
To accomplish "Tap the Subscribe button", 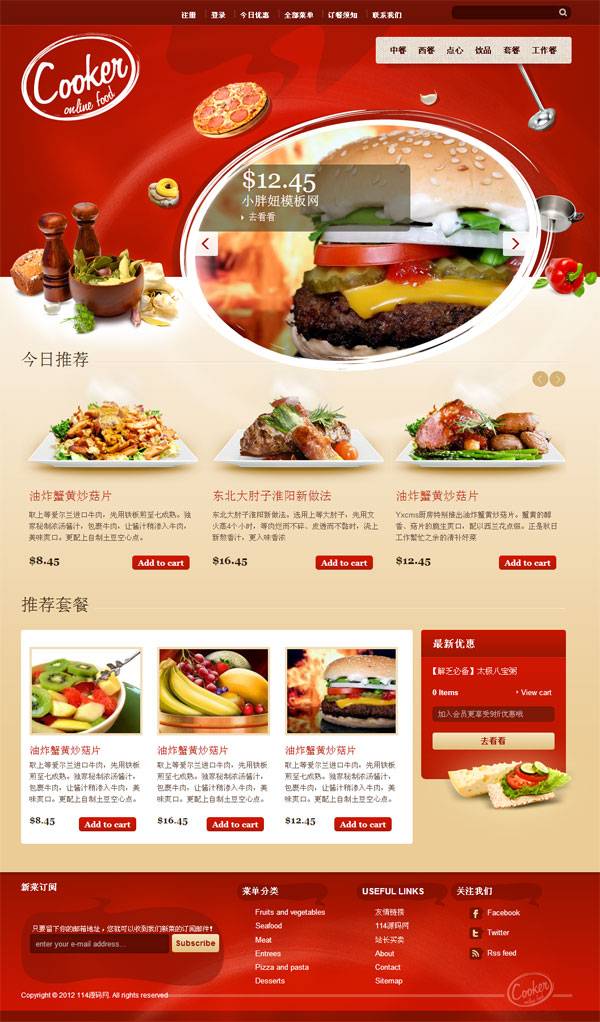I will click(195, 943).
